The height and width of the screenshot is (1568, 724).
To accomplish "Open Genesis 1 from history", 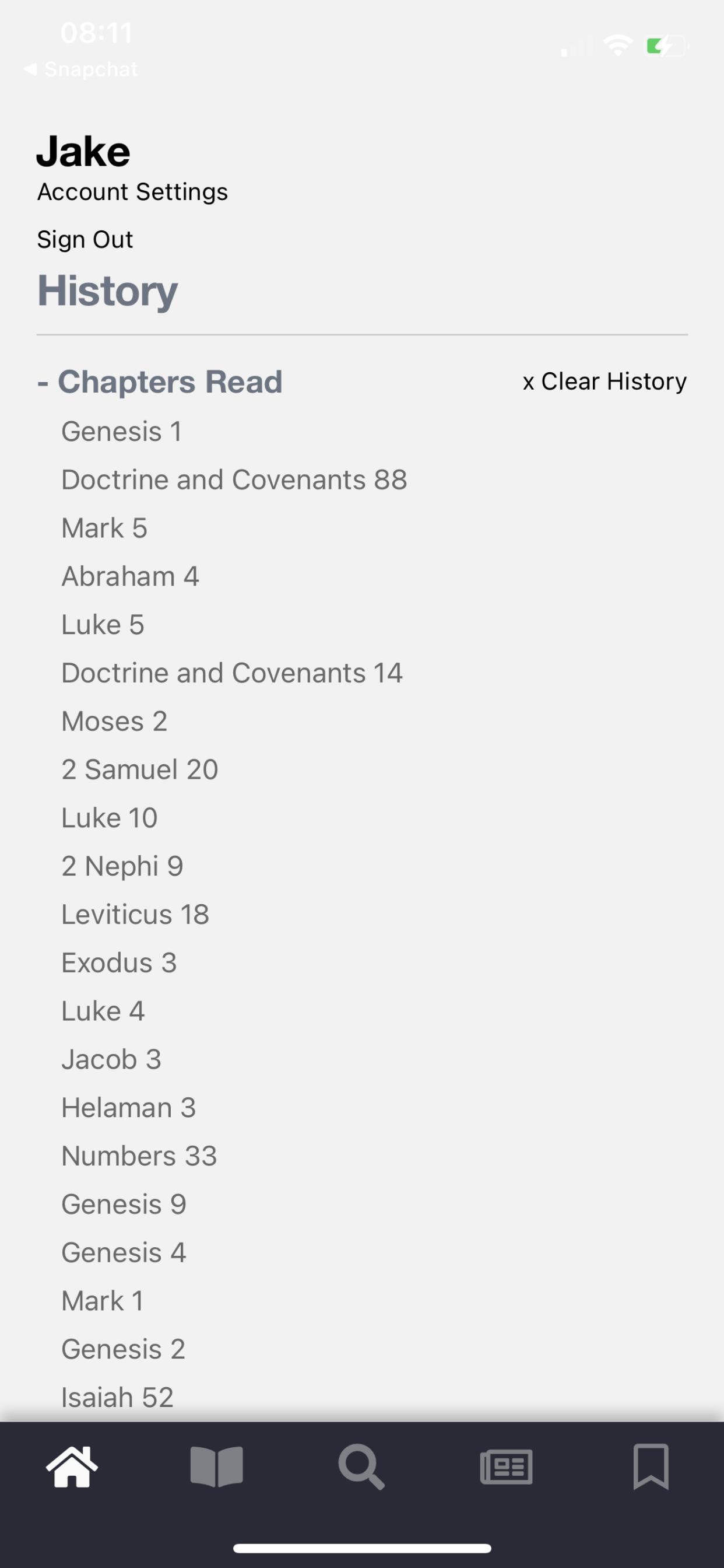I will point(122,432).
